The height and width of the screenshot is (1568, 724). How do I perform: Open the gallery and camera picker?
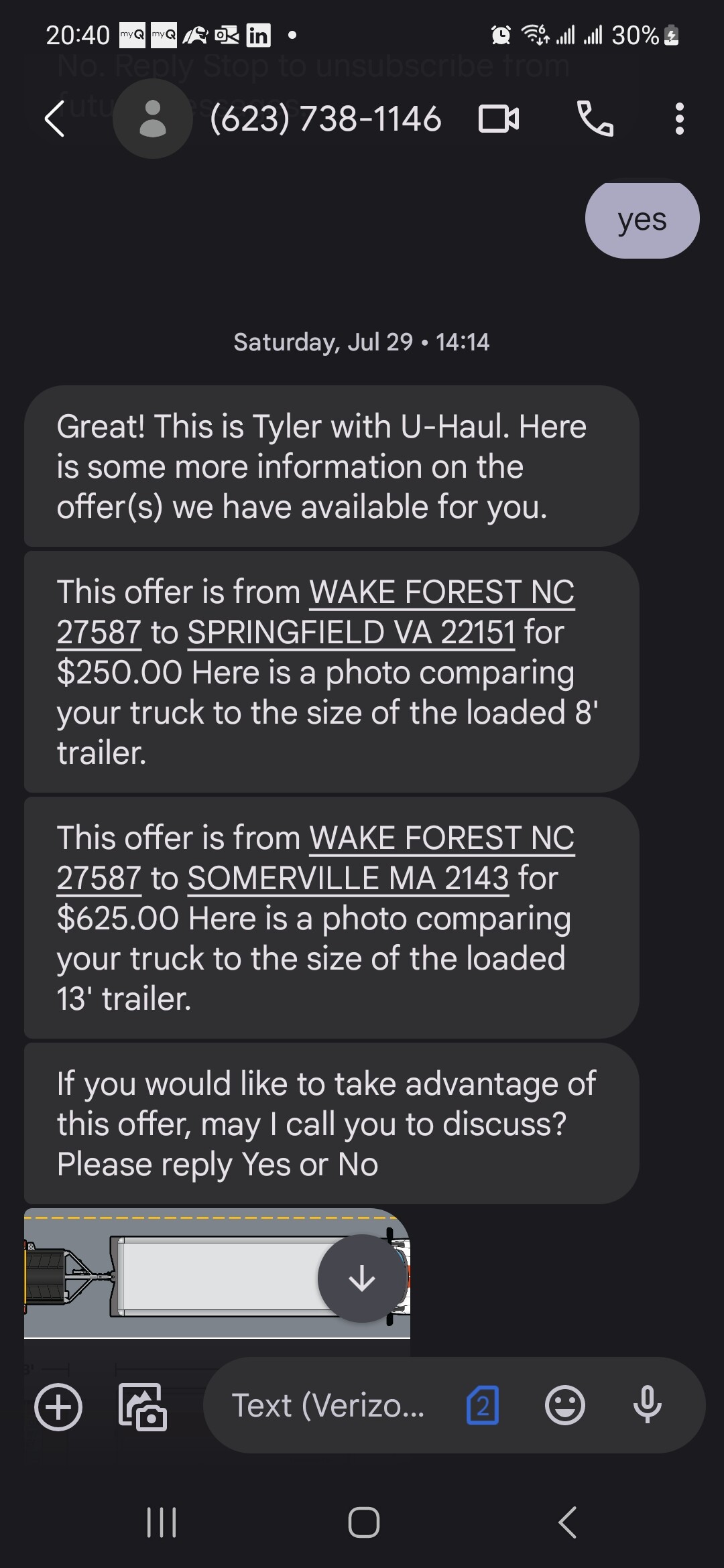coord(142,1406)
